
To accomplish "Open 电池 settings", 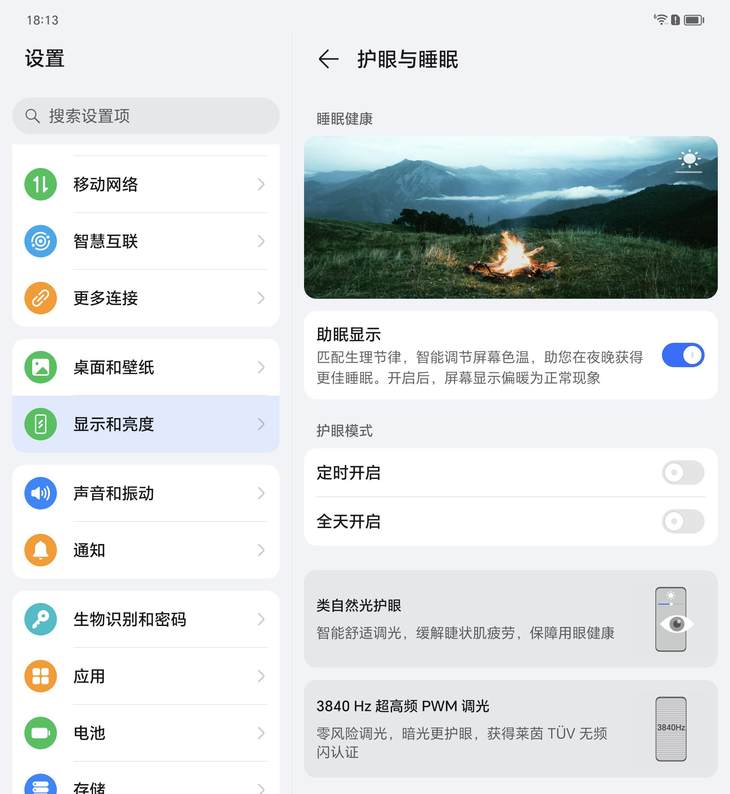I will point(146,733).
